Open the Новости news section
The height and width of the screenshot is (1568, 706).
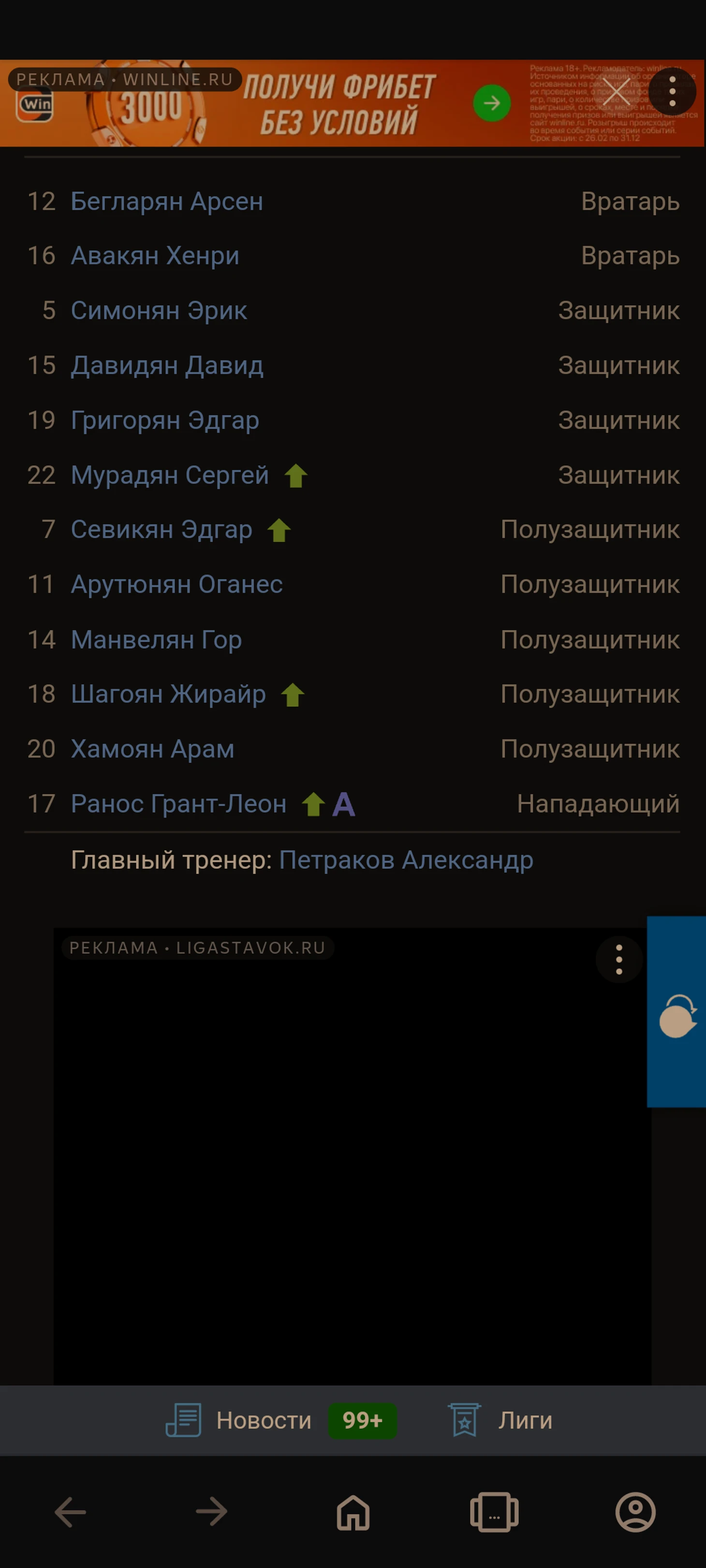pyautogui.click(x=262, y=1420)
